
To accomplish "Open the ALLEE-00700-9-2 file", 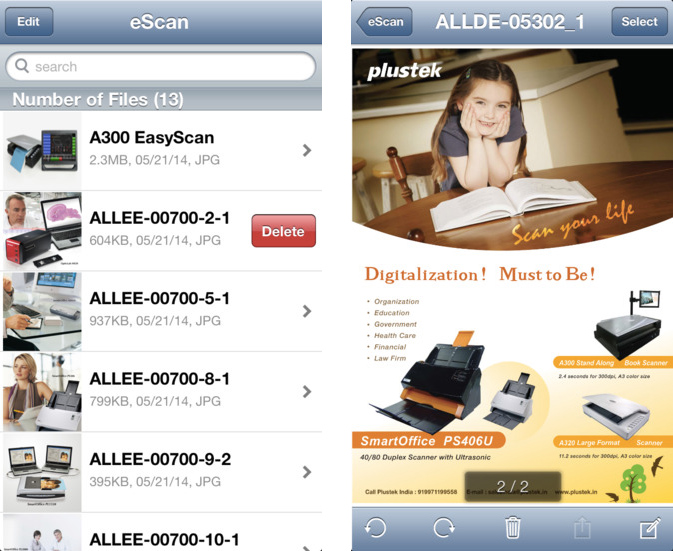I will (x=160, y=470).
